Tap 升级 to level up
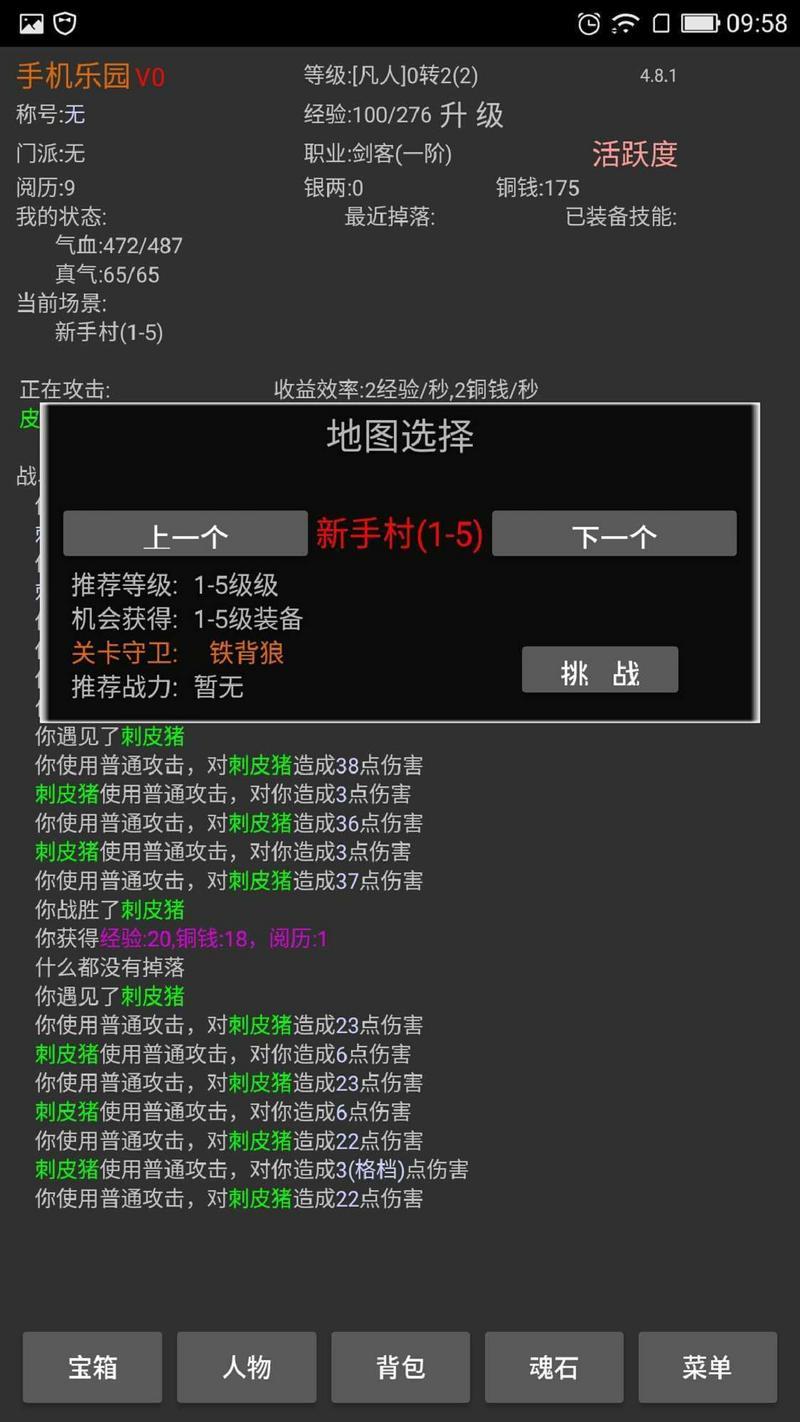The image size is (800, 1422). pos(472,115)
